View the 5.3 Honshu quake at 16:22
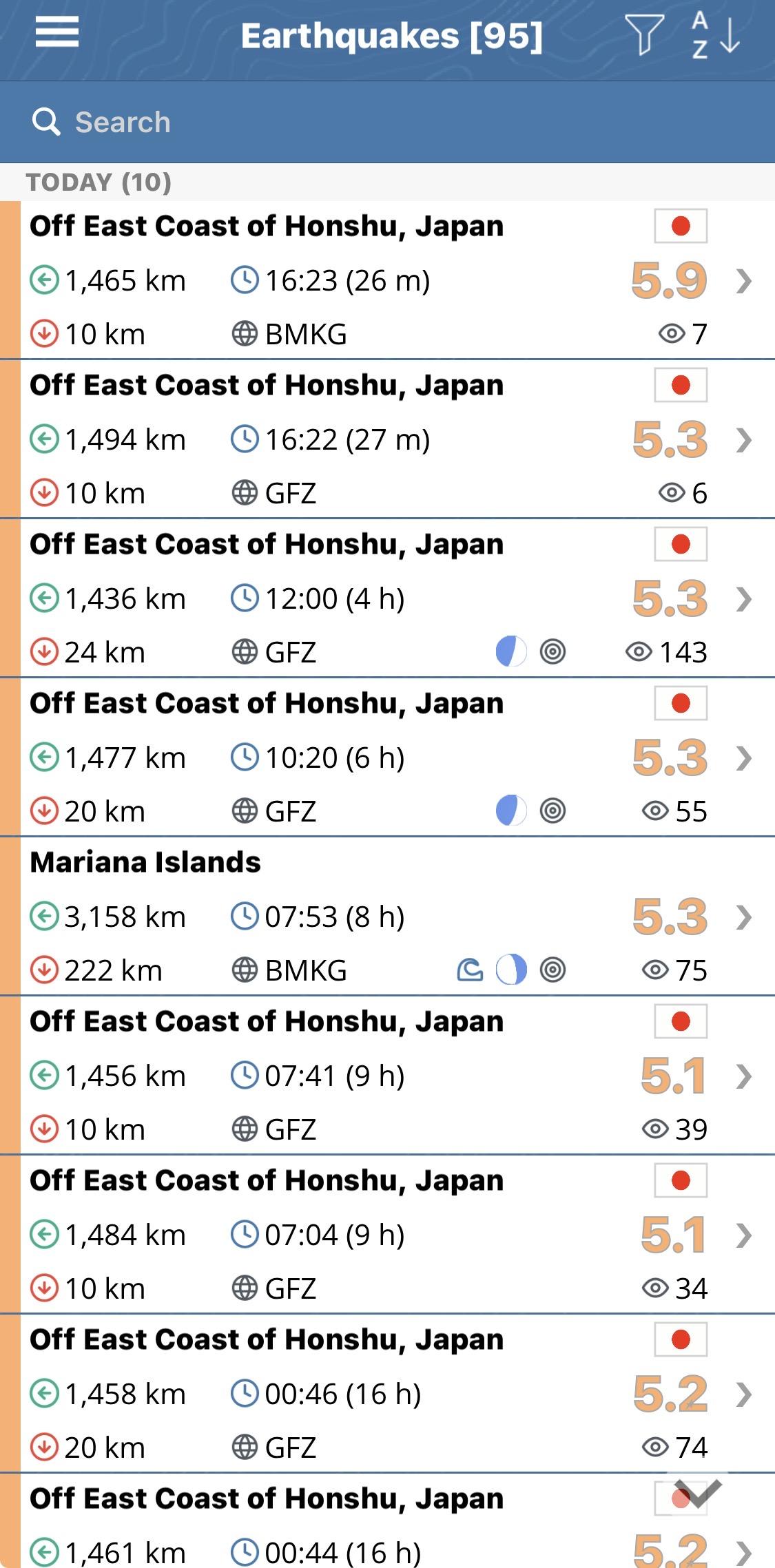Image resolution: width=775 pixels, height=1568 pixels. pyautogui.click(x=386, y=439)
